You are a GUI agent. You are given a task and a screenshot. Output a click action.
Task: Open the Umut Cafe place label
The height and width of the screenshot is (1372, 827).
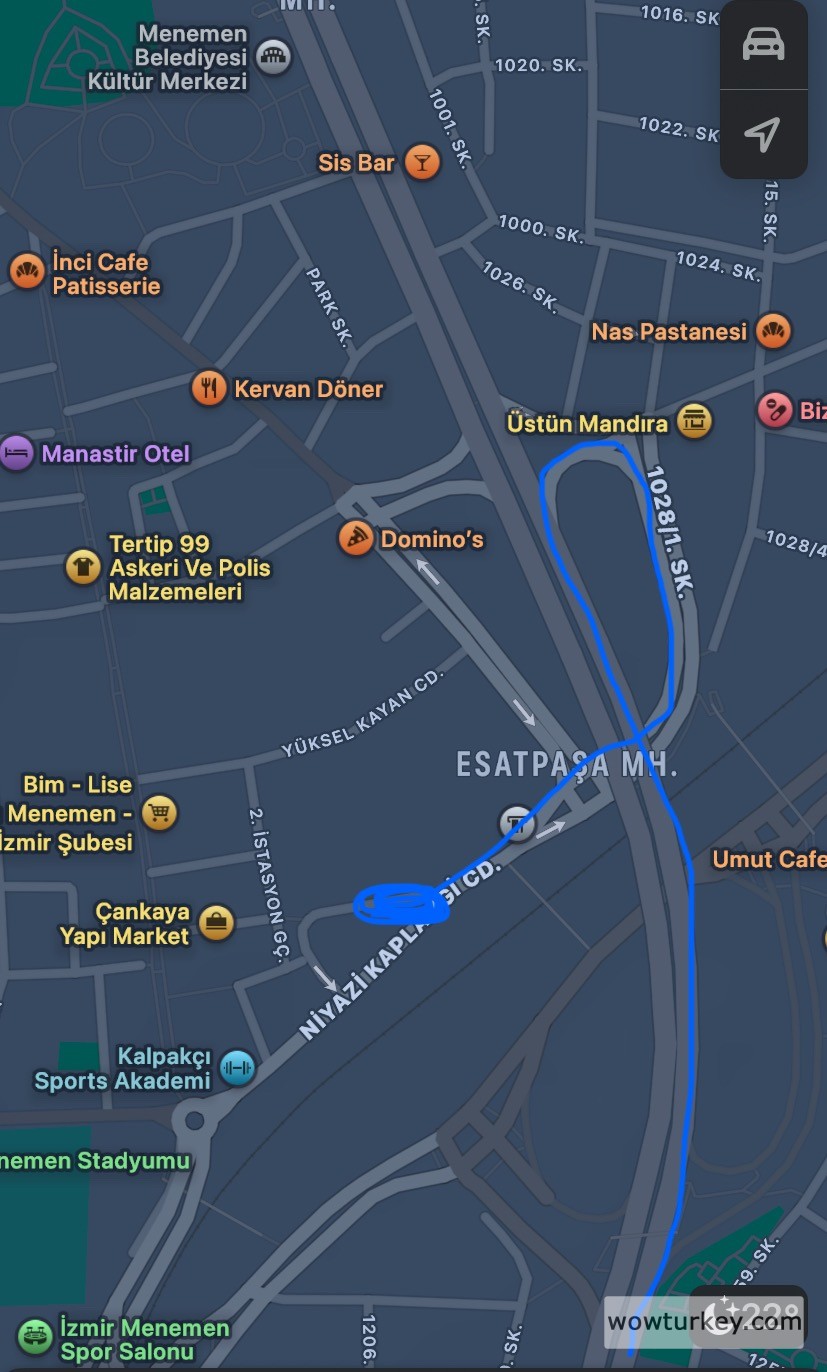[768, 859]
